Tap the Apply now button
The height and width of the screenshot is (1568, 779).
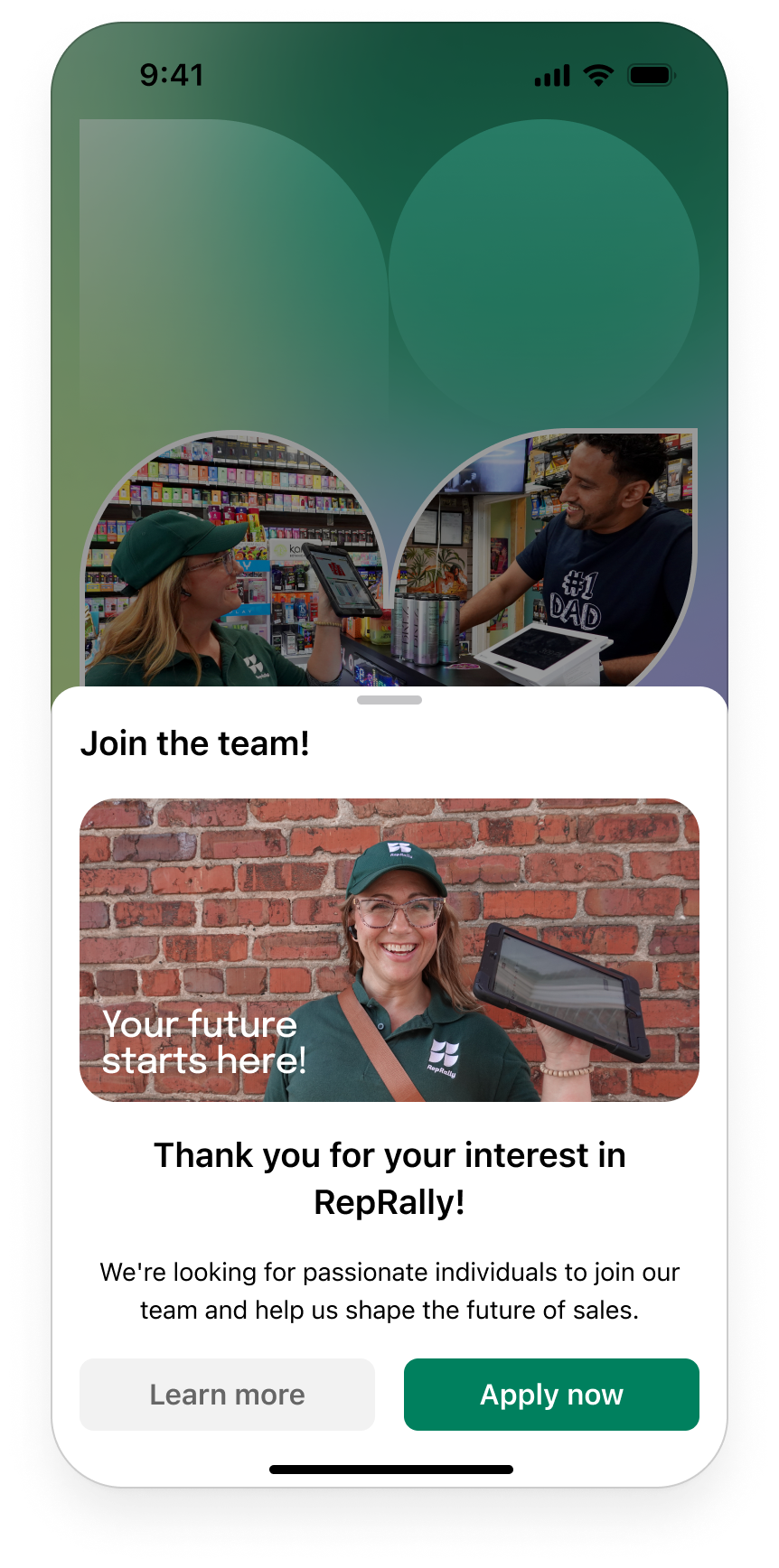tap(551, 1395)
